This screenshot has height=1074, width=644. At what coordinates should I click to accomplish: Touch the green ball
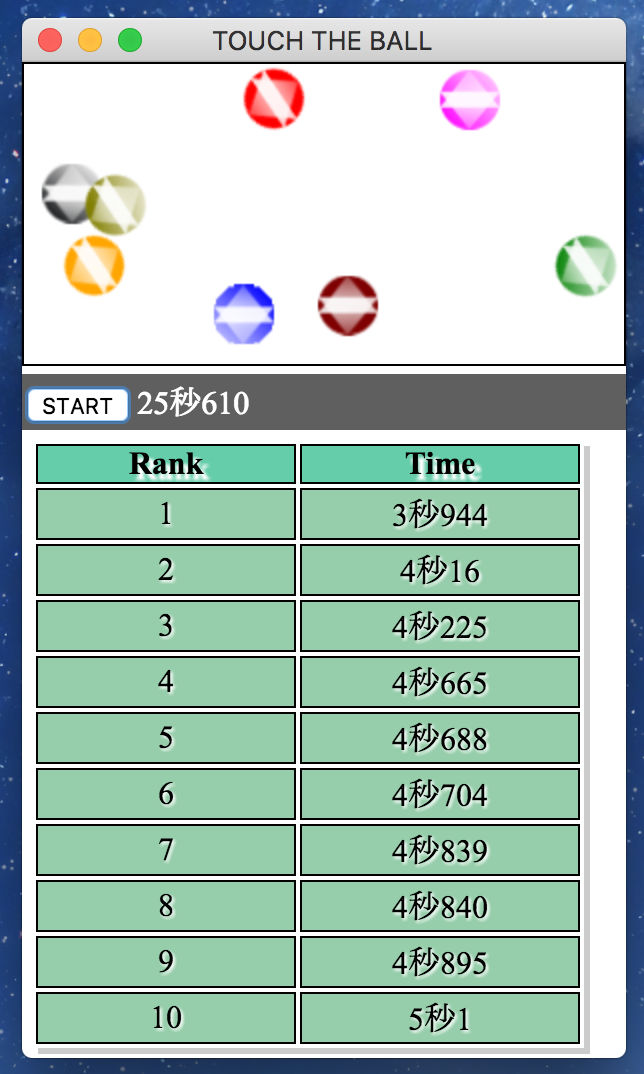pos(585,266)
